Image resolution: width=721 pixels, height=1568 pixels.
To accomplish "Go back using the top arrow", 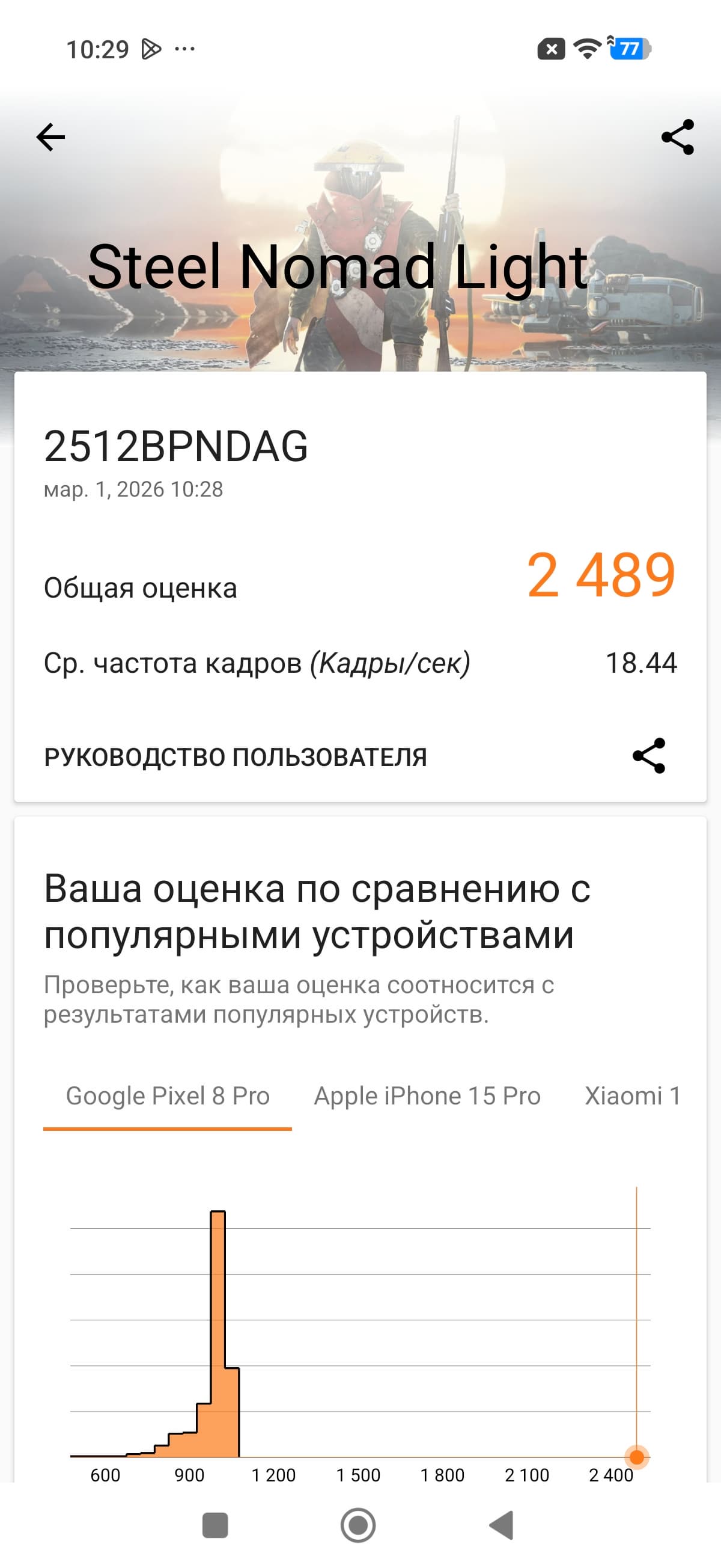I will [x=50, y=137].
